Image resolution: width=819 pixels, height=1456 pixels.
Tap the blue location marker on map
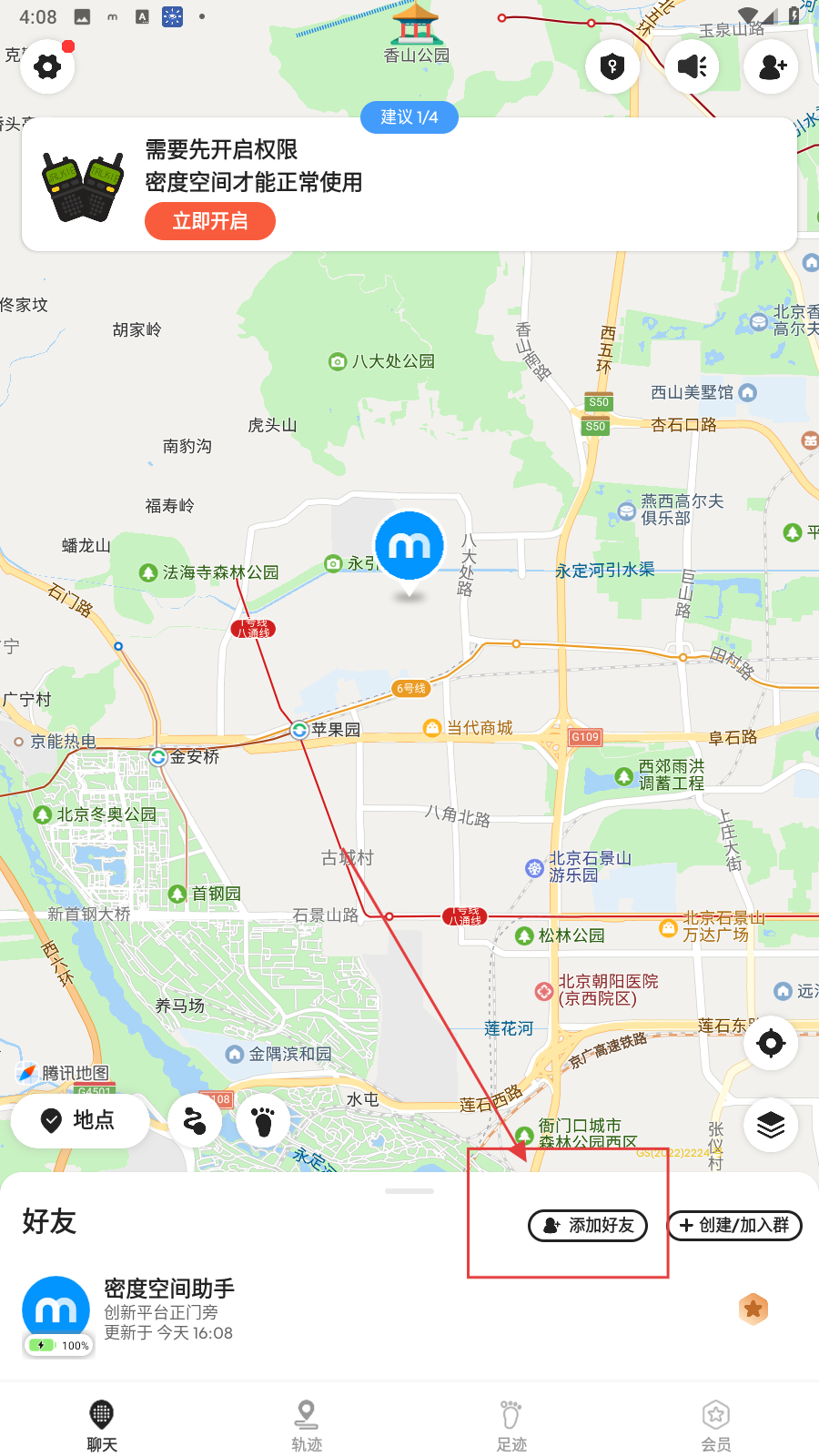[409, 548]
